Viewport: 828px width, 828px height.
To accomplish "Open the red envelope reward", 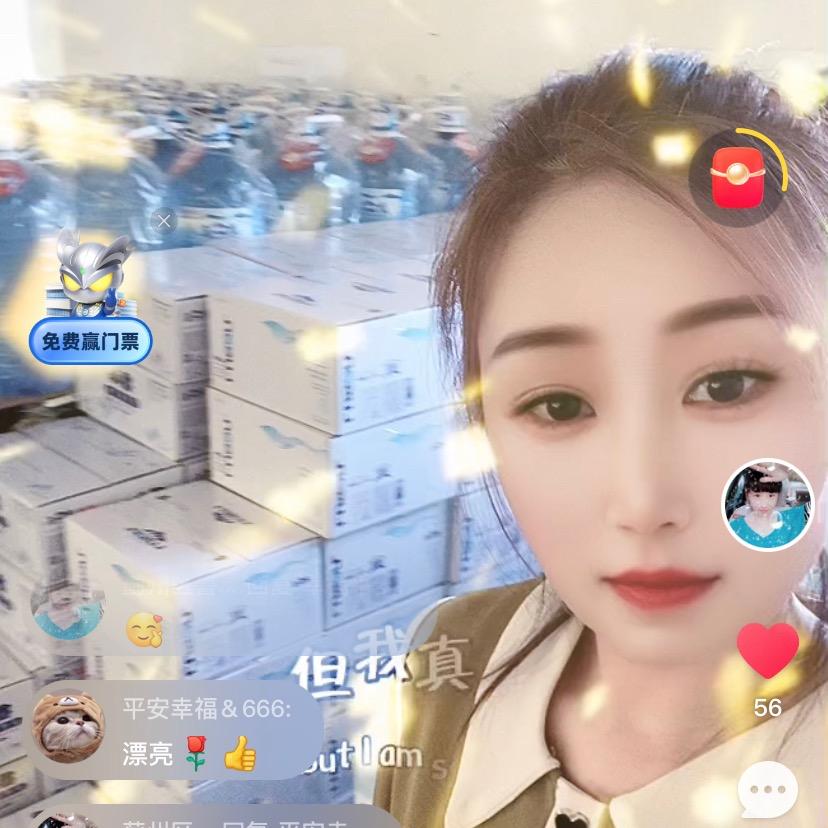I will [737, 178].
